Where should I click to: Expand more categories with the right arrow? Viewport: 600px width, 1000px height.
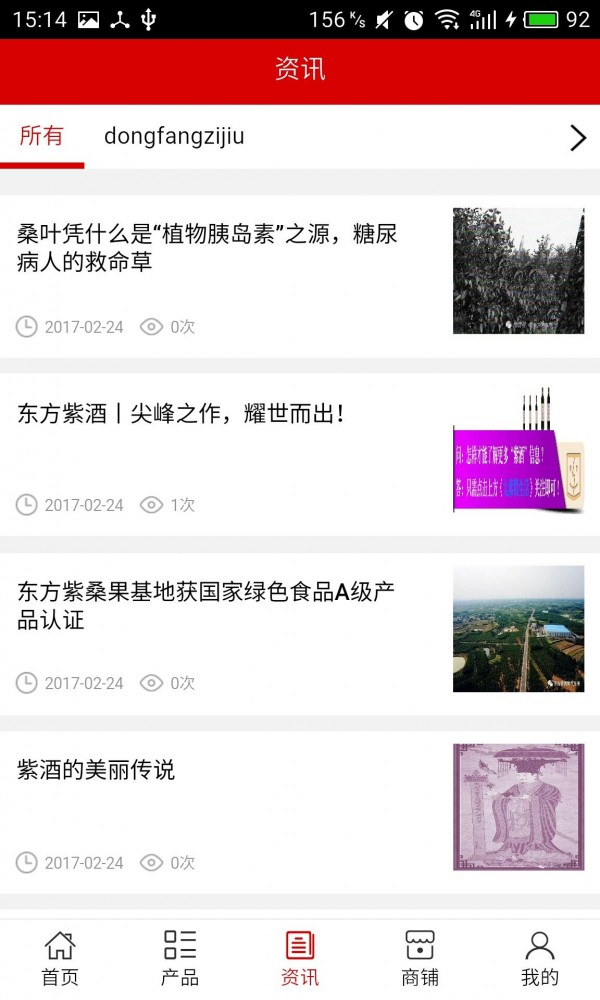click(x=577, y=138)
